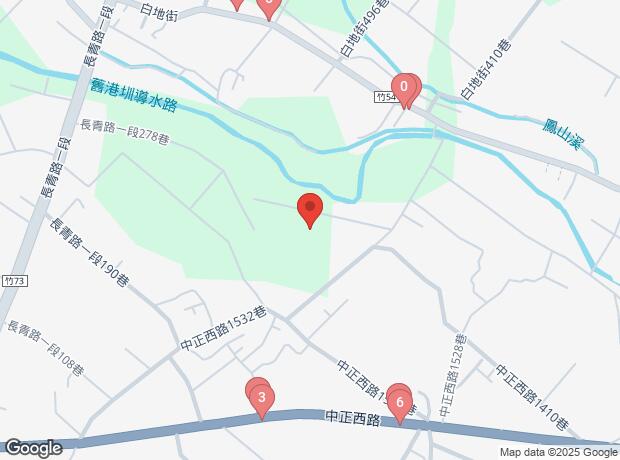Tap the marker labeled 3
This screenshot has height=460, width=620.
point(262,401)
